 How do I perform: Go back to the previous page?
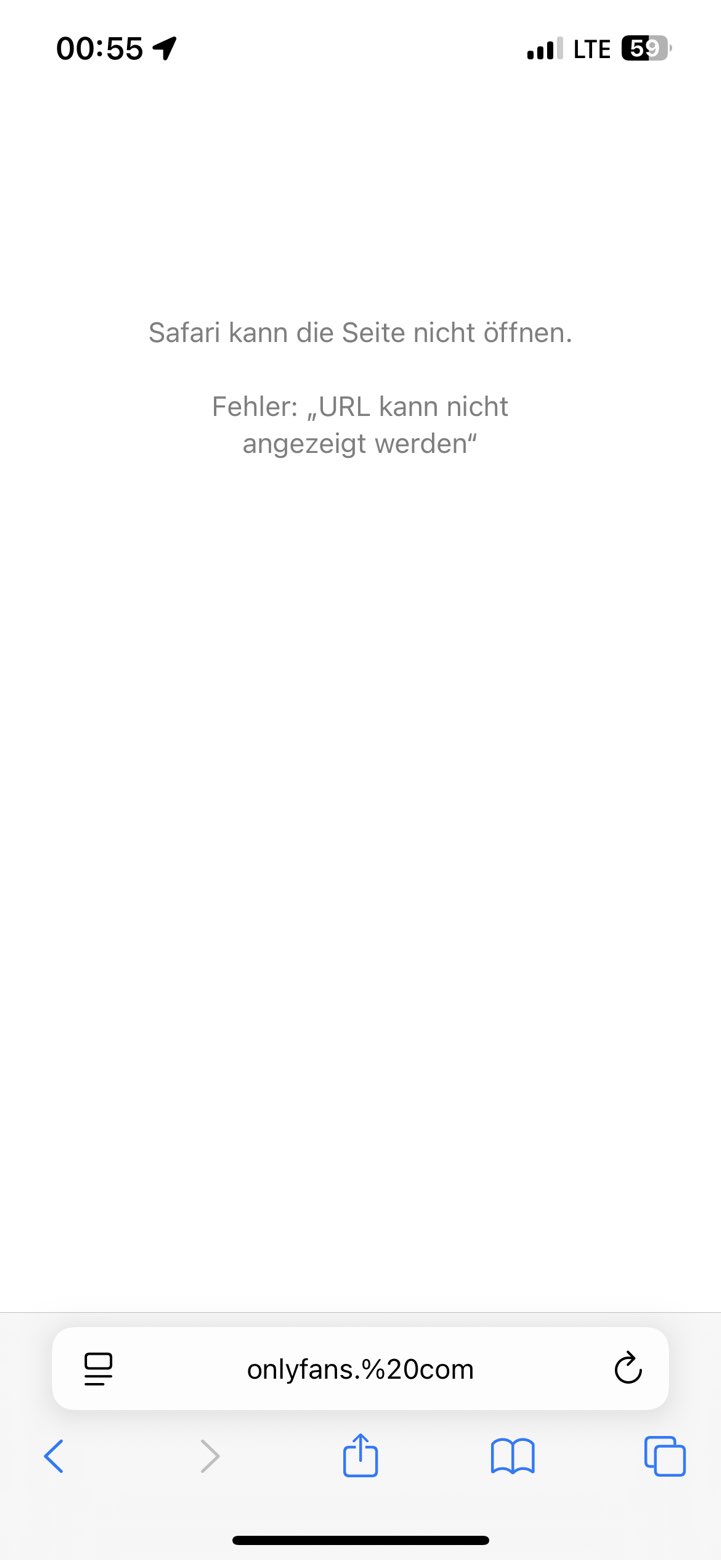pyautogui.click(x=54, y=1456)
